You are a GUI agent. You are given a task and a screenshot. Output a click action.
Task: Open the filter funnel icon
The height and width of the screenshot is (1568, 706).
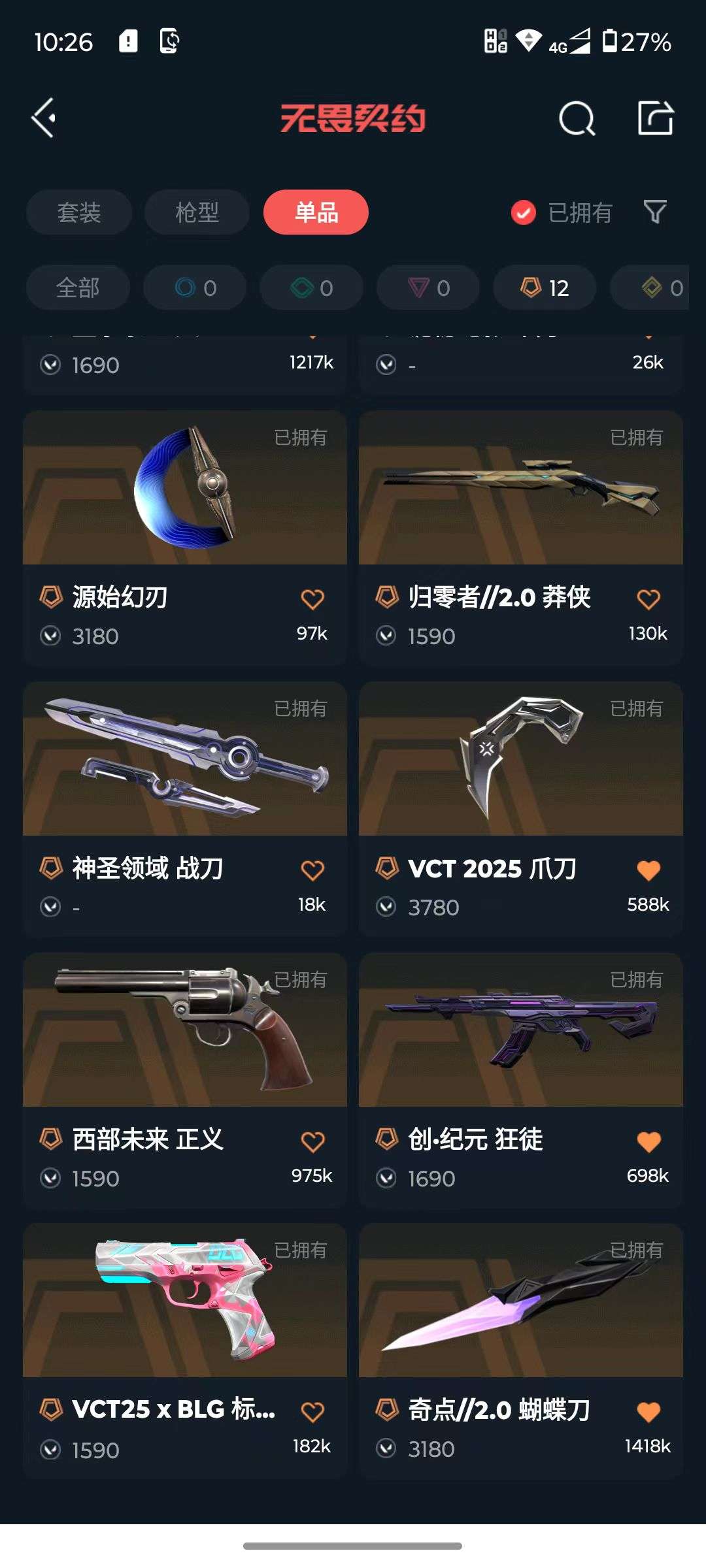click(656, 212)
